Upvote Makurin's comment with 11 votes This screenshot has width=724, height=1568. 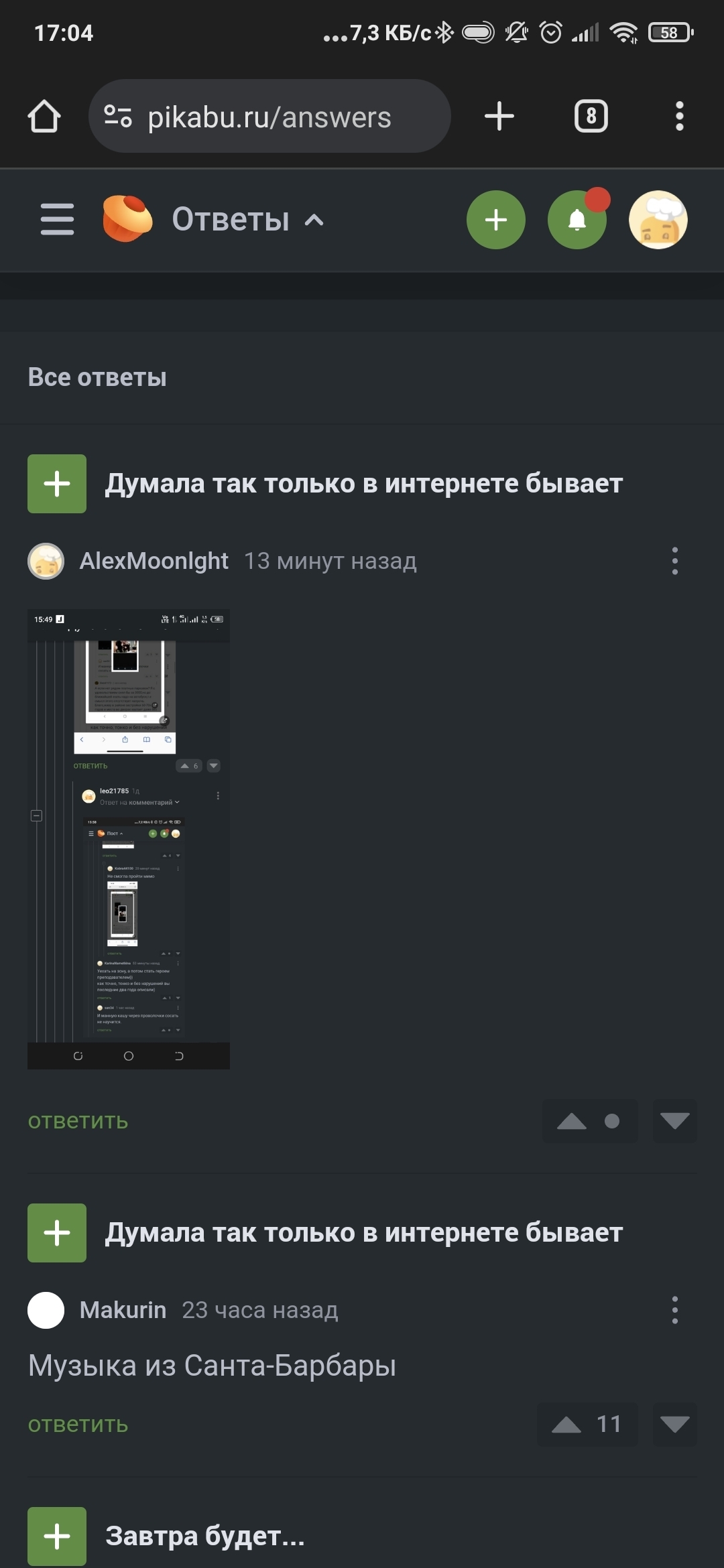(567, 1425)
